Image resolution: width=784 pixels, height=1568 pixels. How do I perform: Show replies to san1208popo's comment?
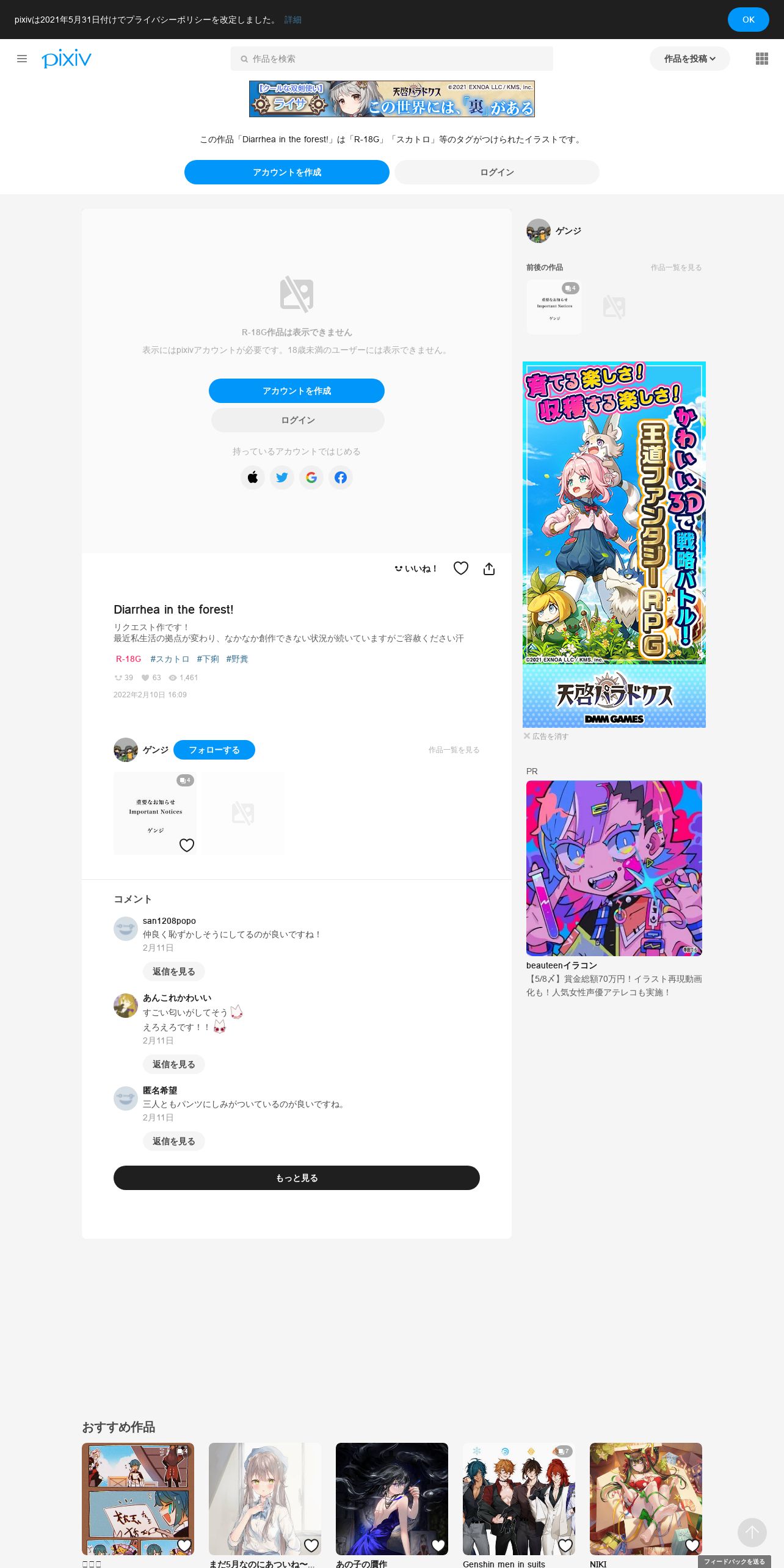pos(174,971)
